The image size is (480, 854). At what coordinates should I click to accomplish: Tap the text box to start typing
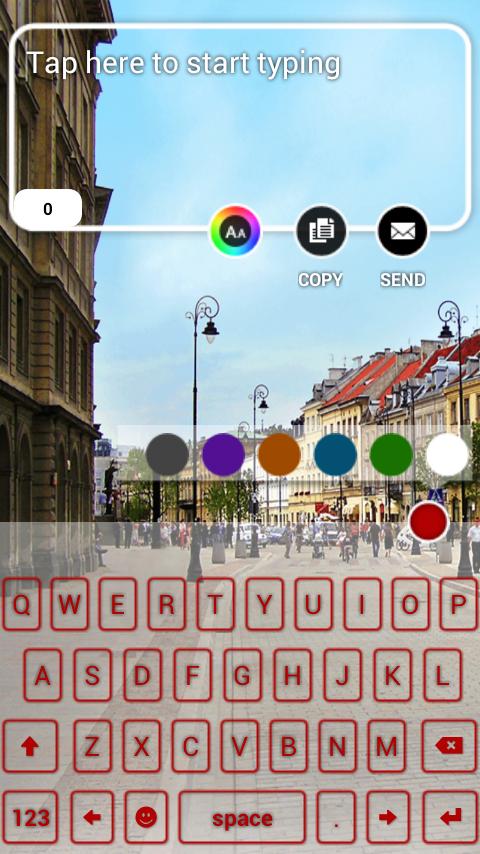[x=240, y=126]
